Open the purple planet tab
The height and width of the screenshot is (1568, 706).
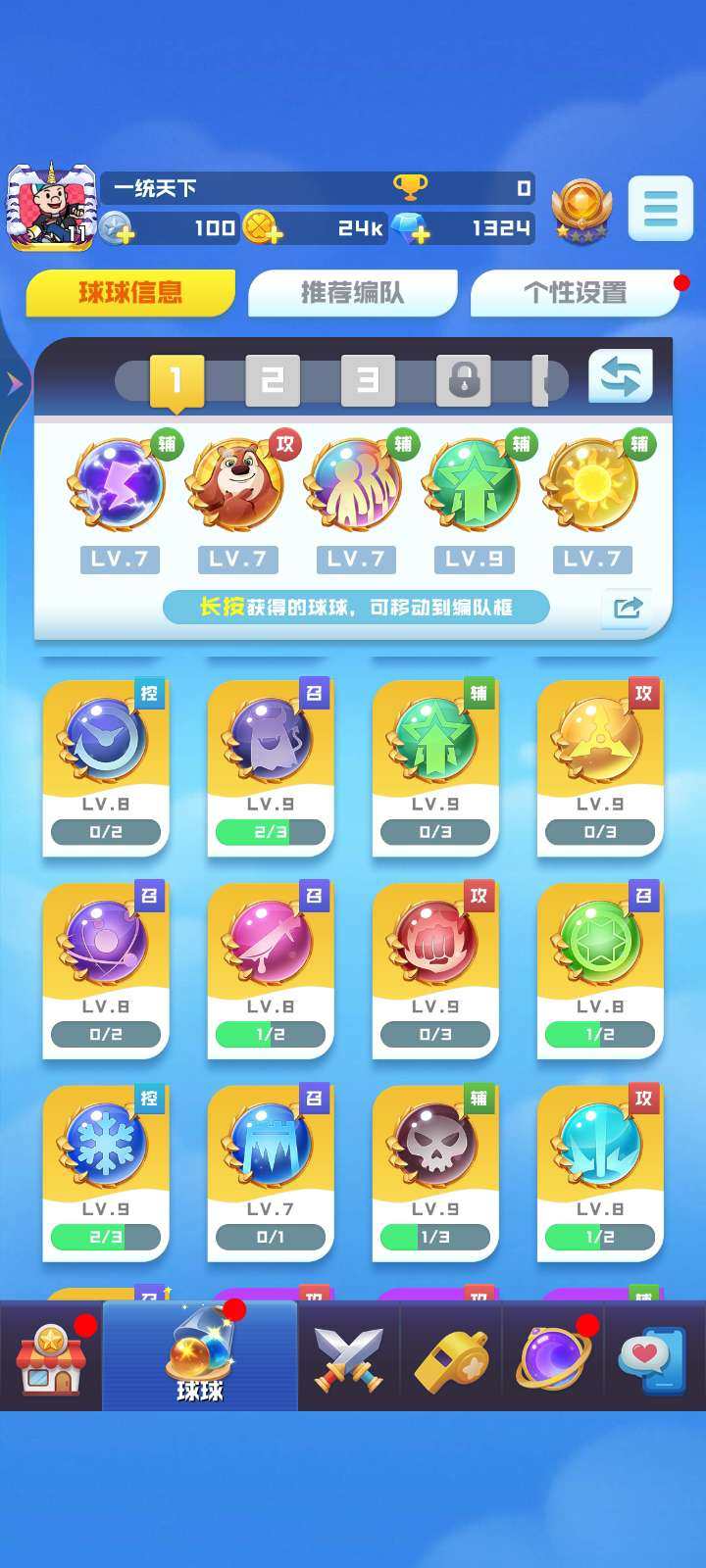(553, 1358)
